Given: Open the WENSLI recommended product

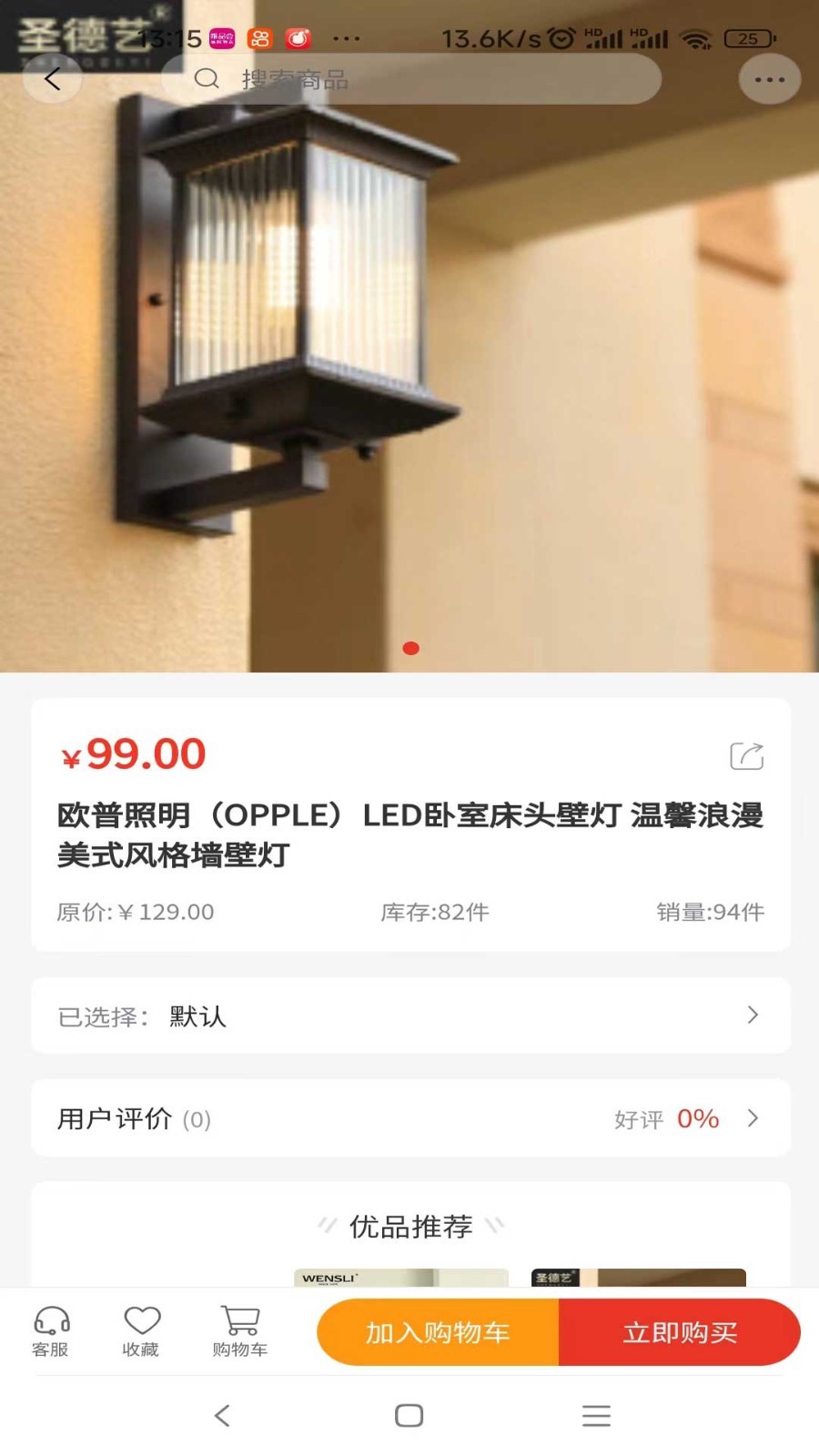Looking at the screenshot, I should 400,1277.
